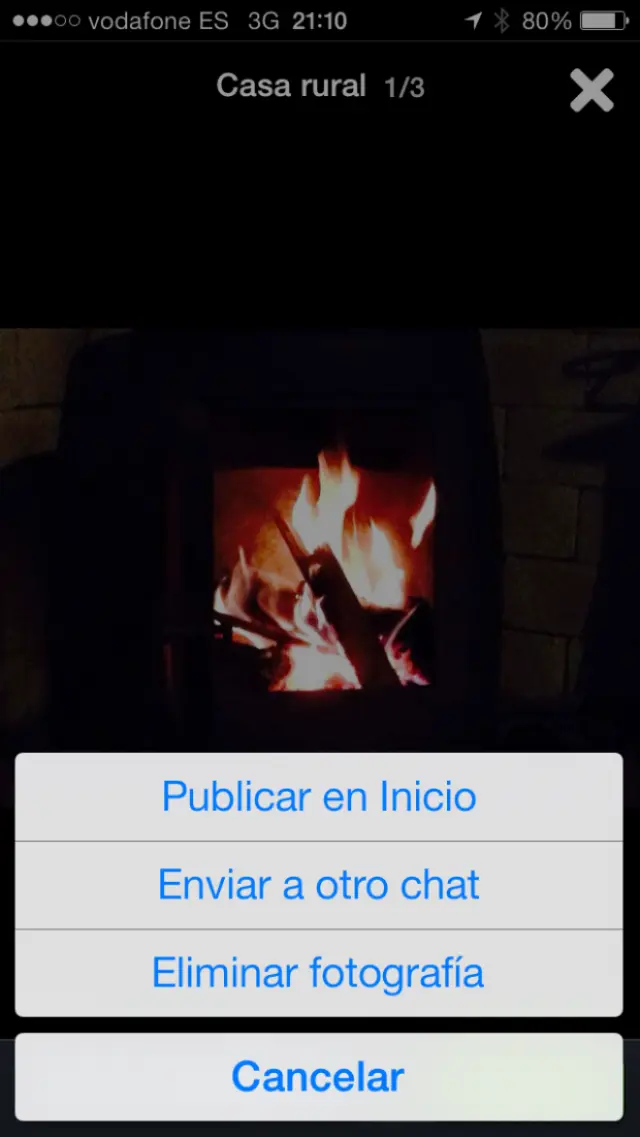The width and height of the screenshot is (640, 1137).
Task: Choose Enviar a otro chat
Action: tap(319, 885)
